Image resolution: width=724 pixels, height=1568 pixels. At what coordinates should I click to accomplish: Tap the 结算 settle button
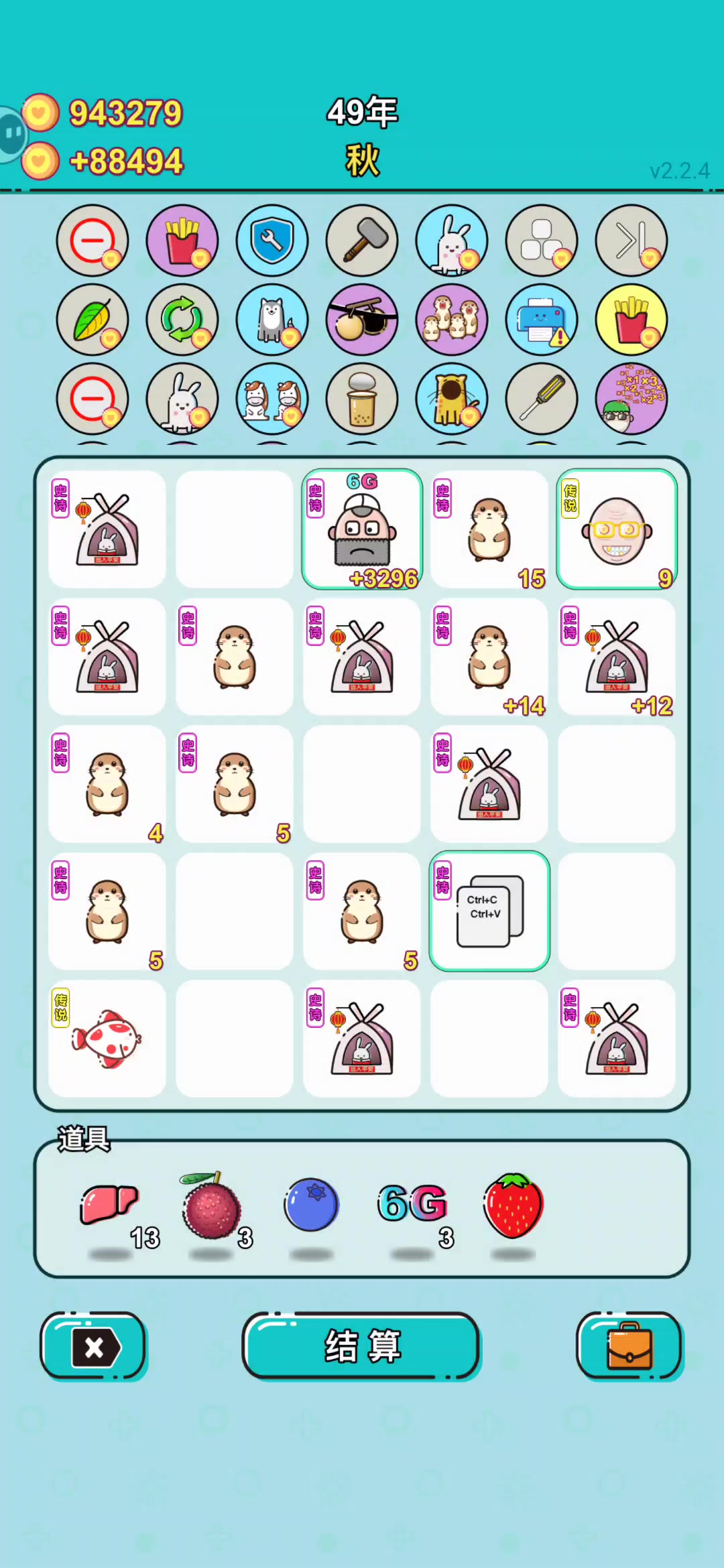coord(361,1346)
